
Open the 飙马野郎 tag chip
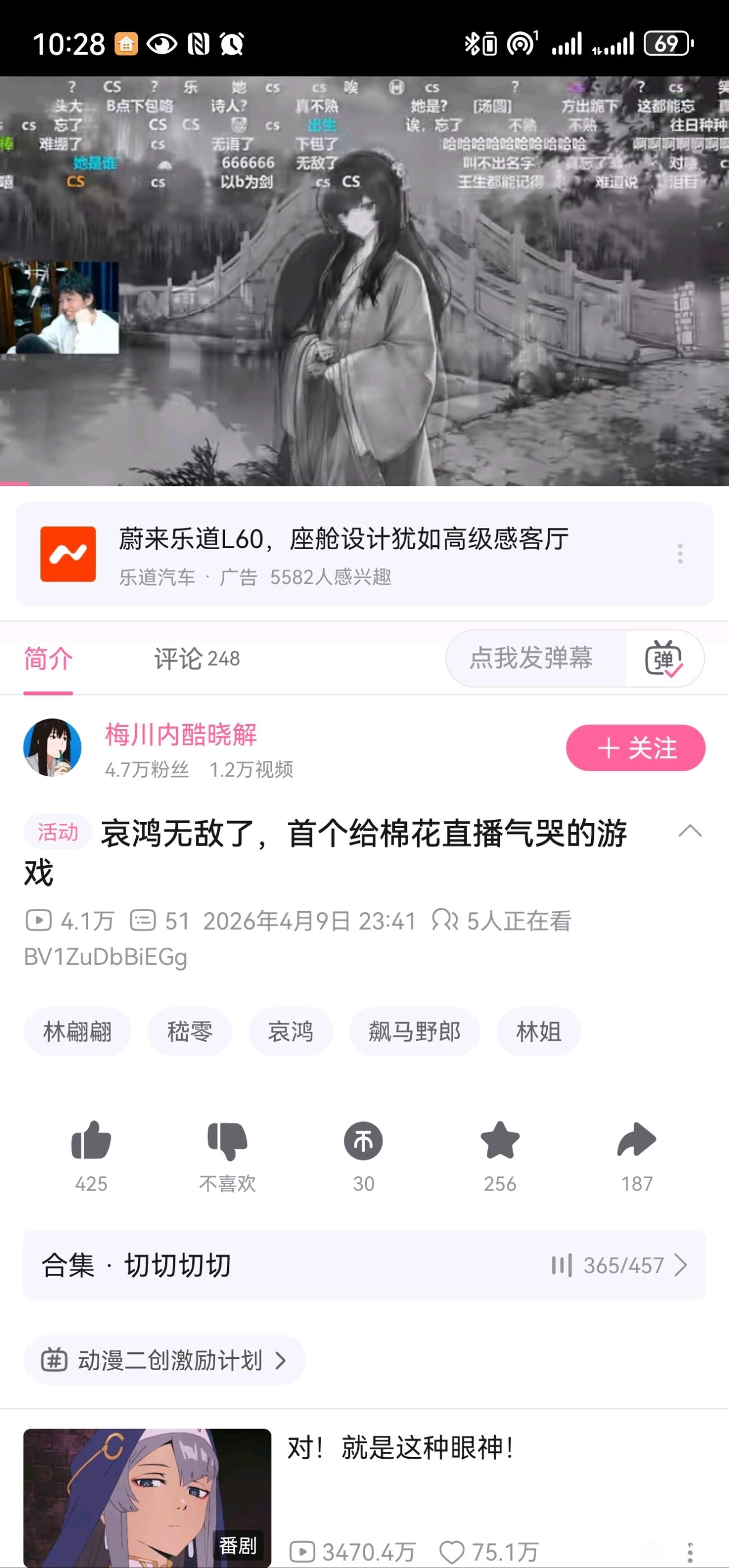[414, 1032]
